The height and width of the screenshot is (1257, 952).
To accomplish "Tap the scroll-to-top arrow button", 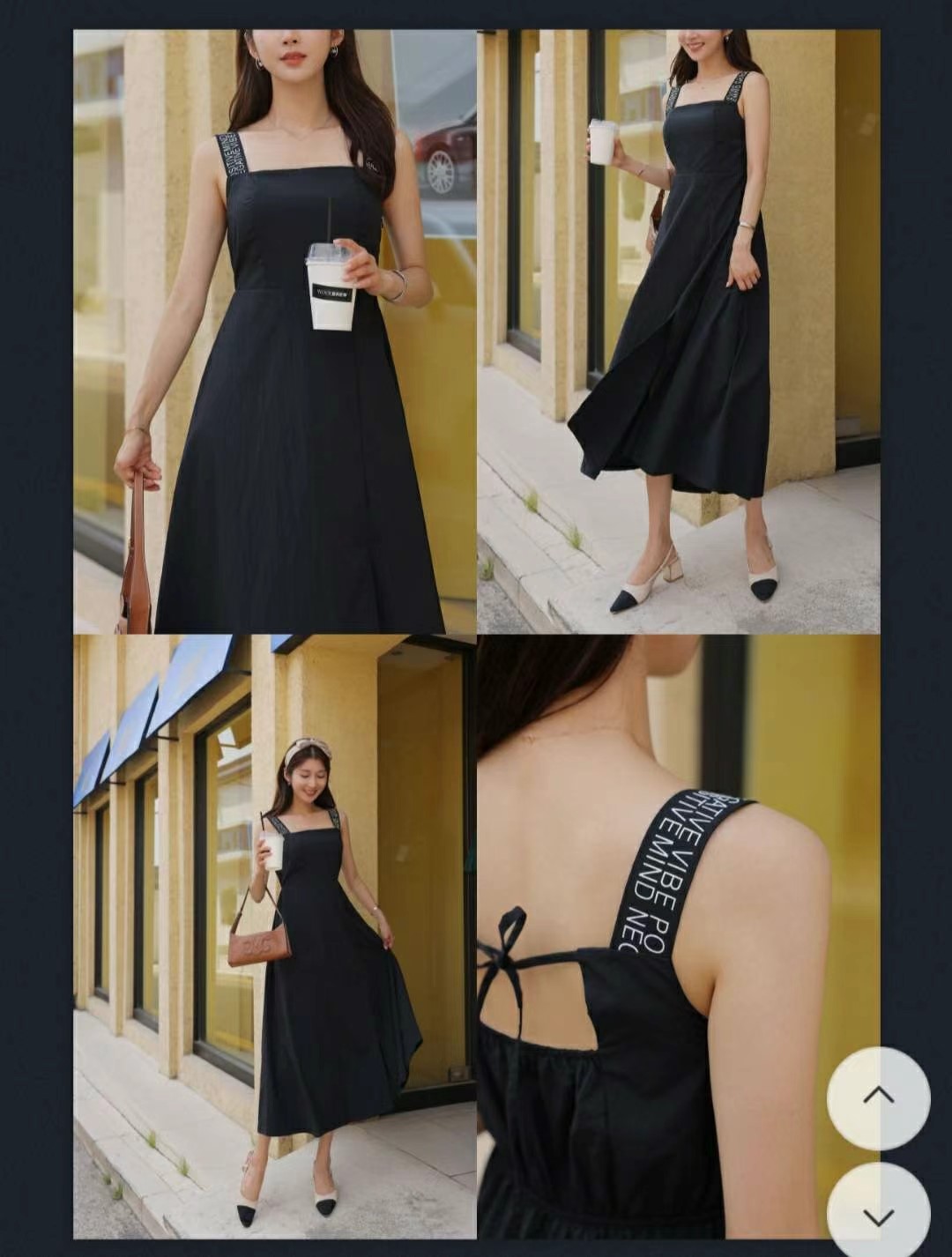I will (878, 1097).
